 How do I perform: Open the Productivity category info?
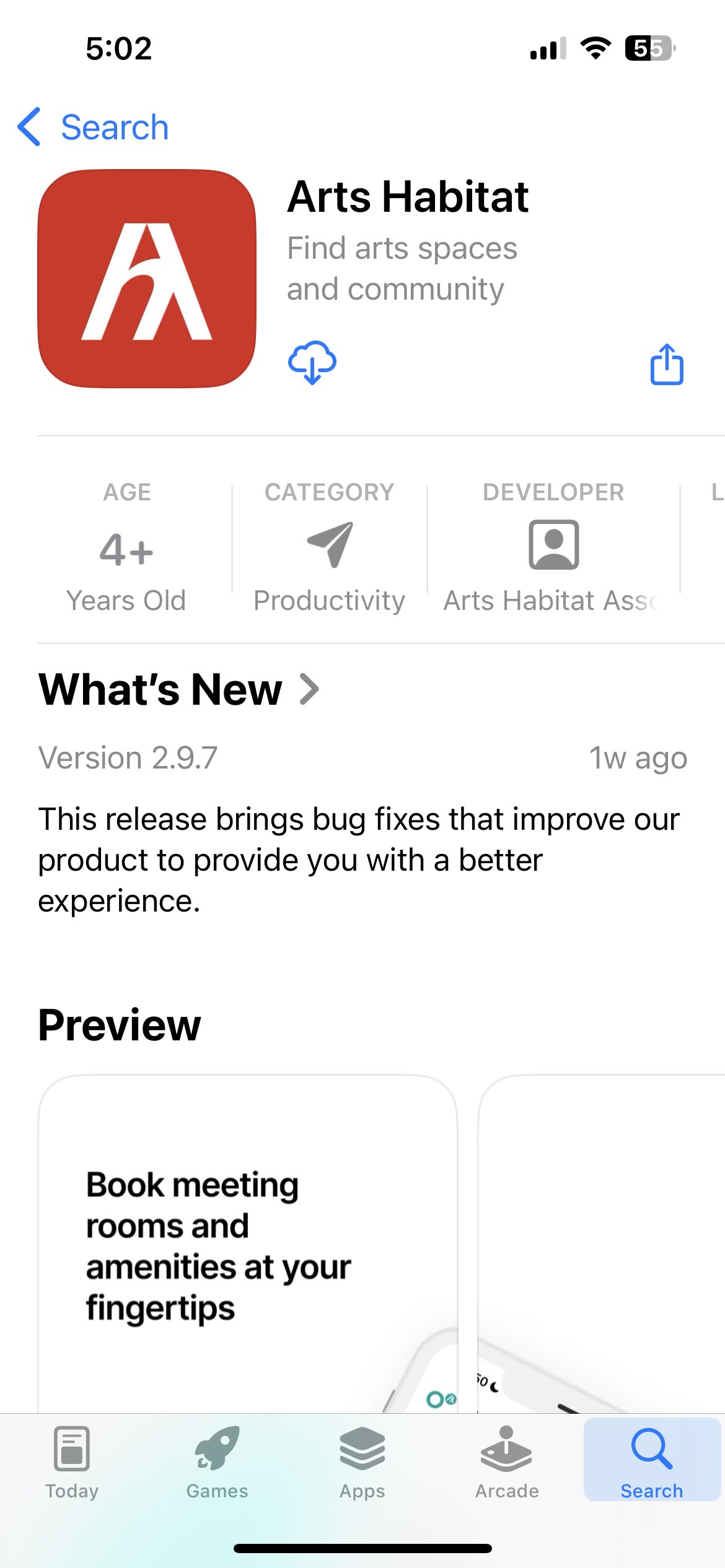329,546
